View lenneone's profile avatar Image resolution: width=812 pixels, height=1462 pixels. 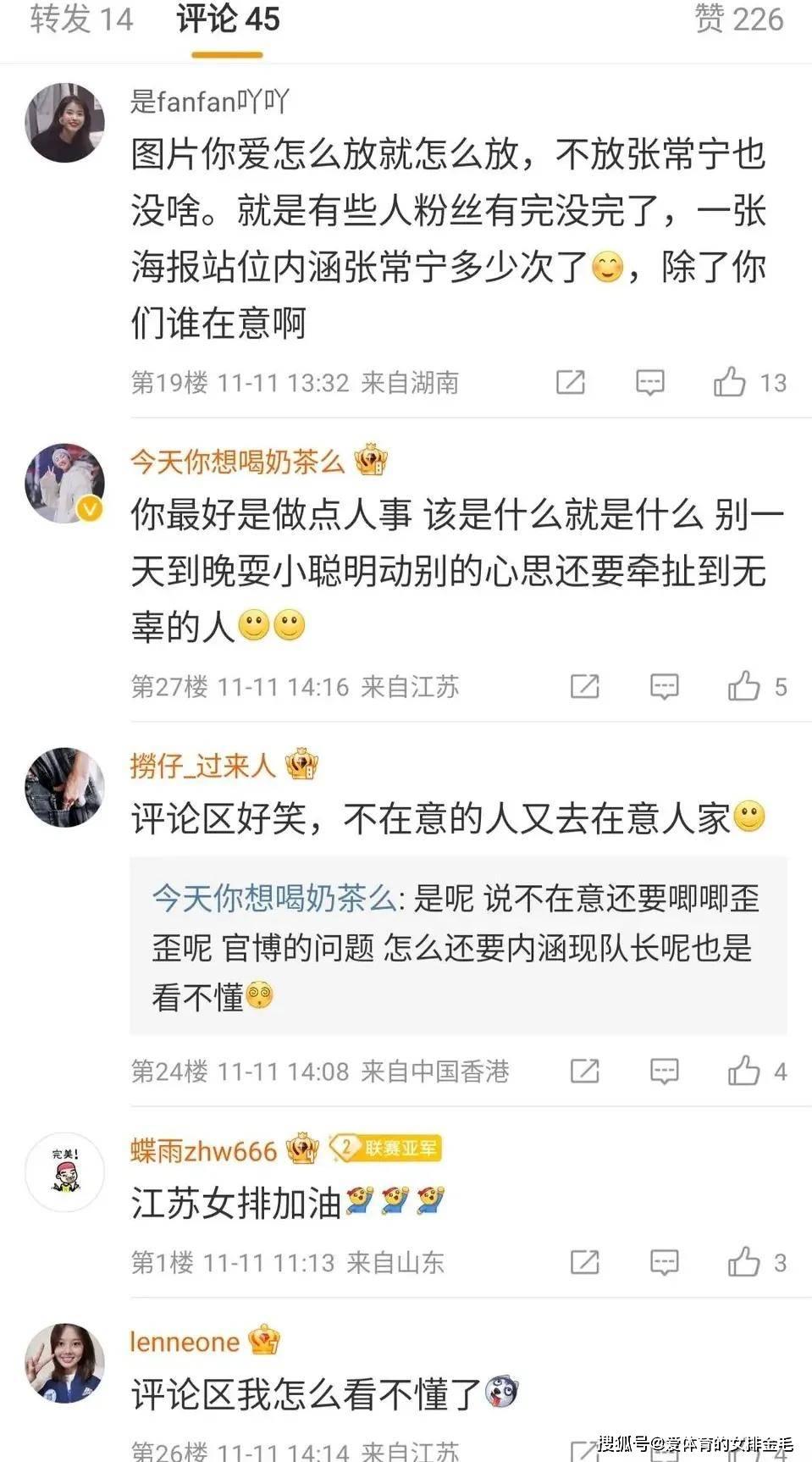tap(65, 1363)
